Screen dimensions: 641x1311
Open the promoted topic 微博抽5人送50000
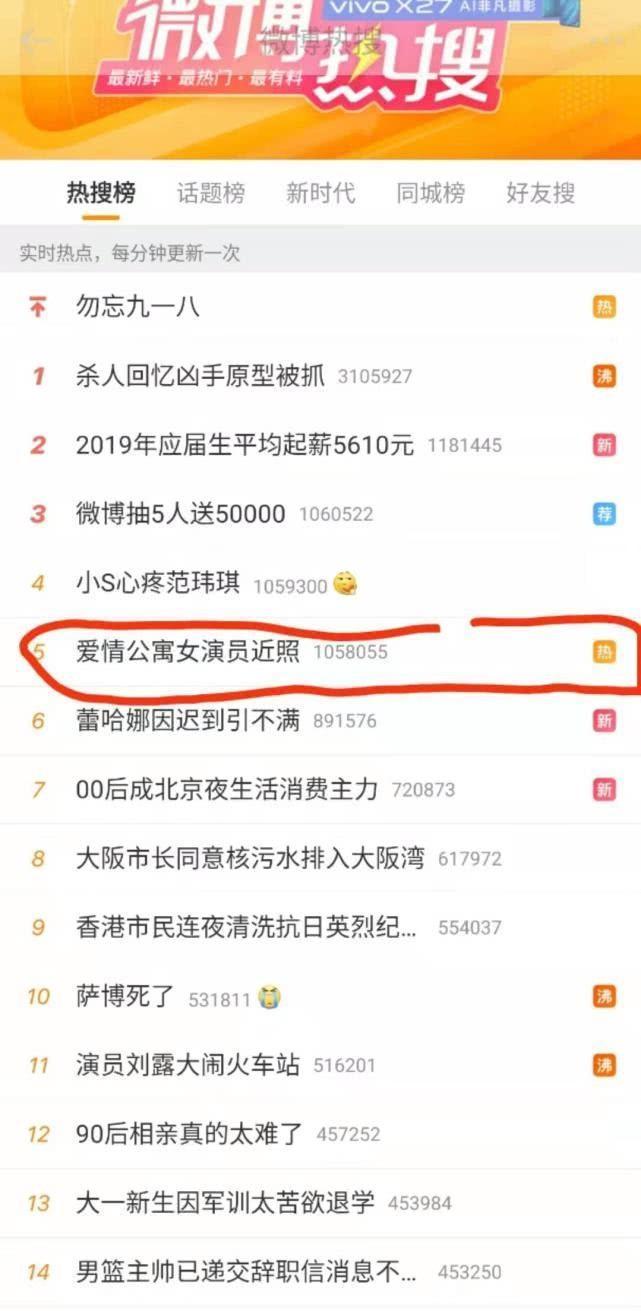(x=180, y=514)
